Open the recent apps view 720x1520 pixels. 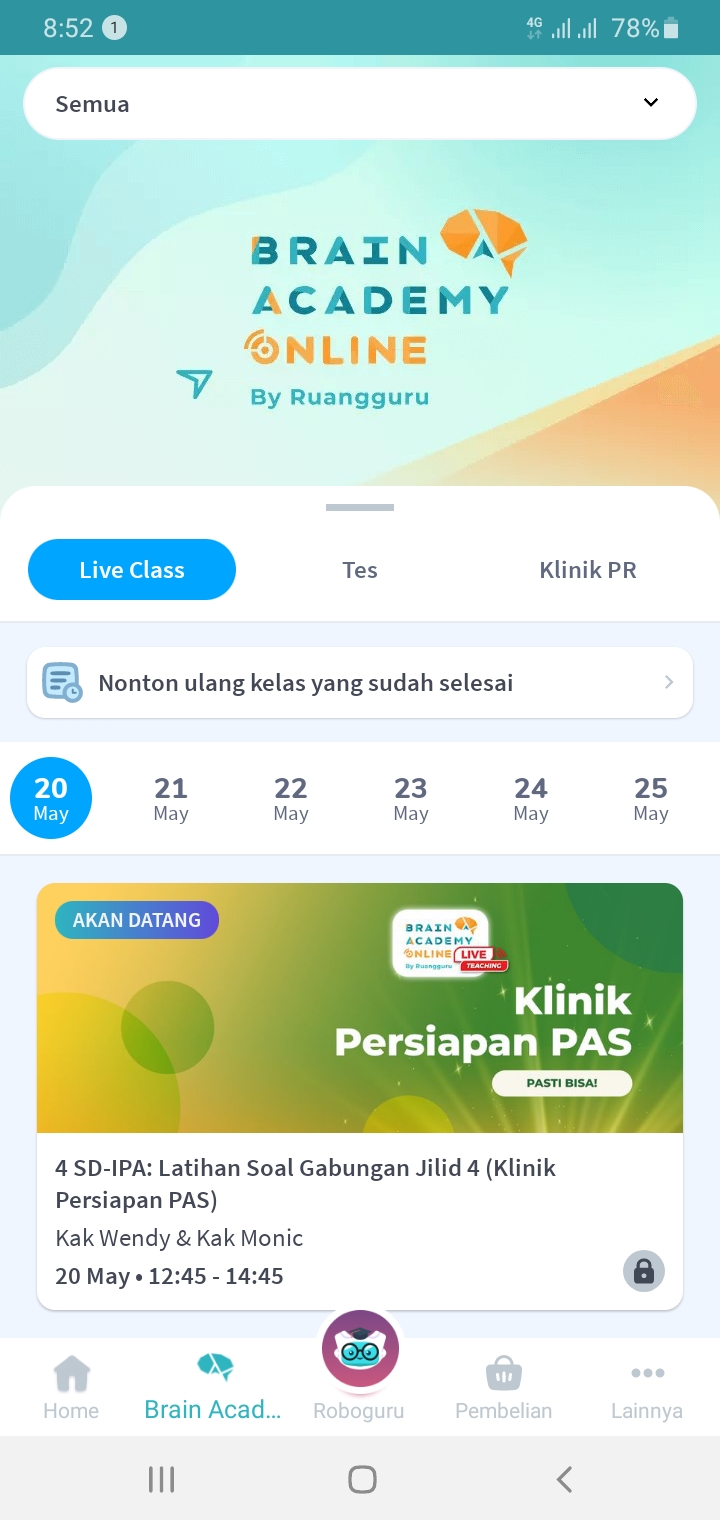[161, 1479]
